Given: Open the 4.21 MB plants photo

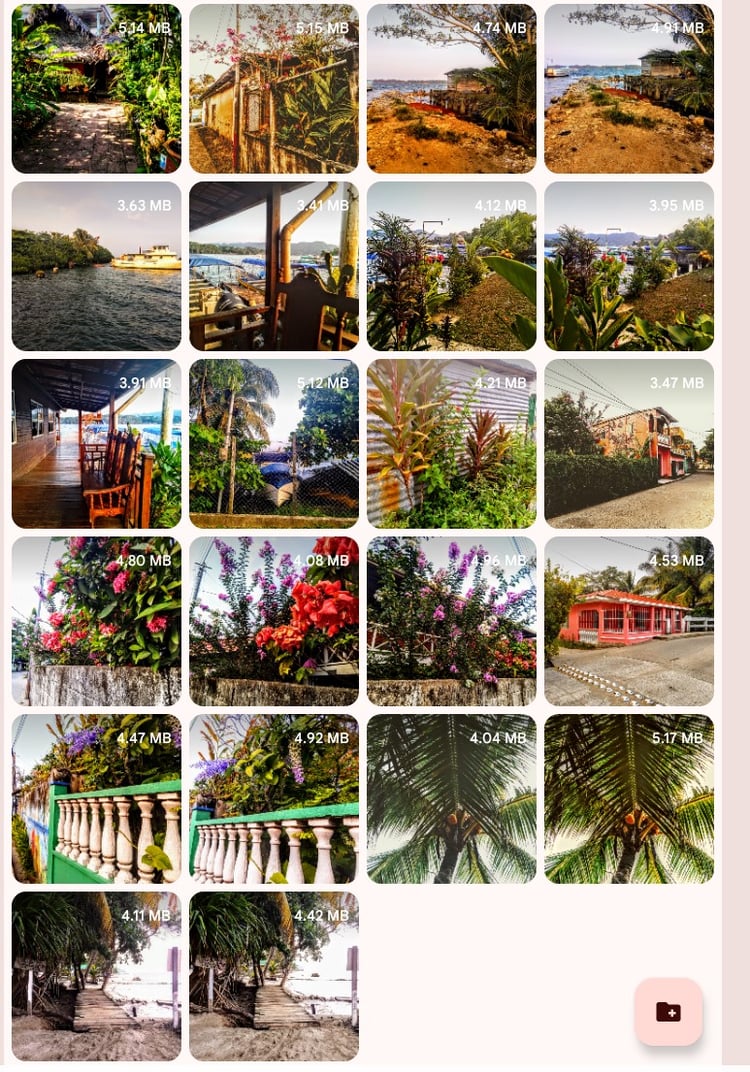Looking at the screenshot, I should tap(451, 443).
